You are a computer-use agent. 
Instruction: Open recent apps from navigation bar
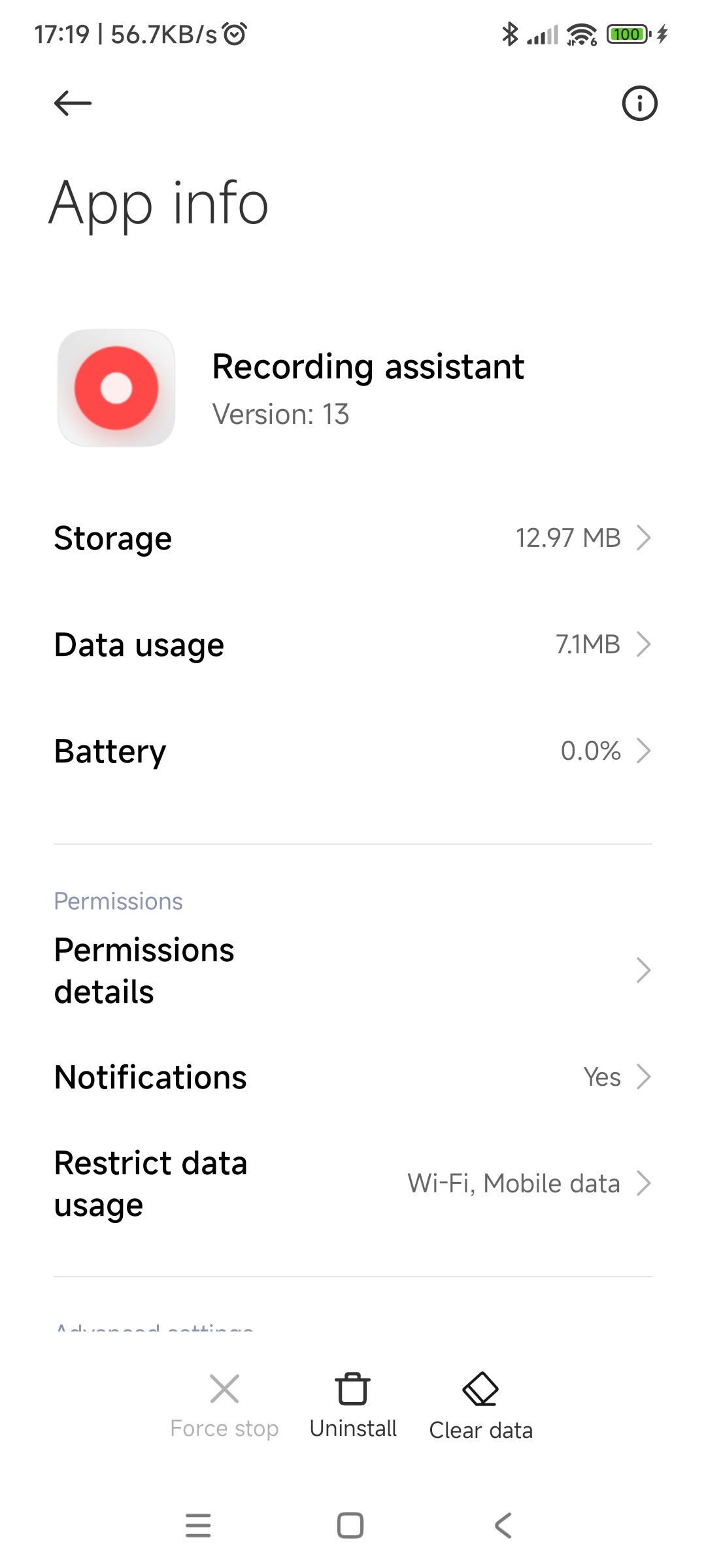(198, 1526)
